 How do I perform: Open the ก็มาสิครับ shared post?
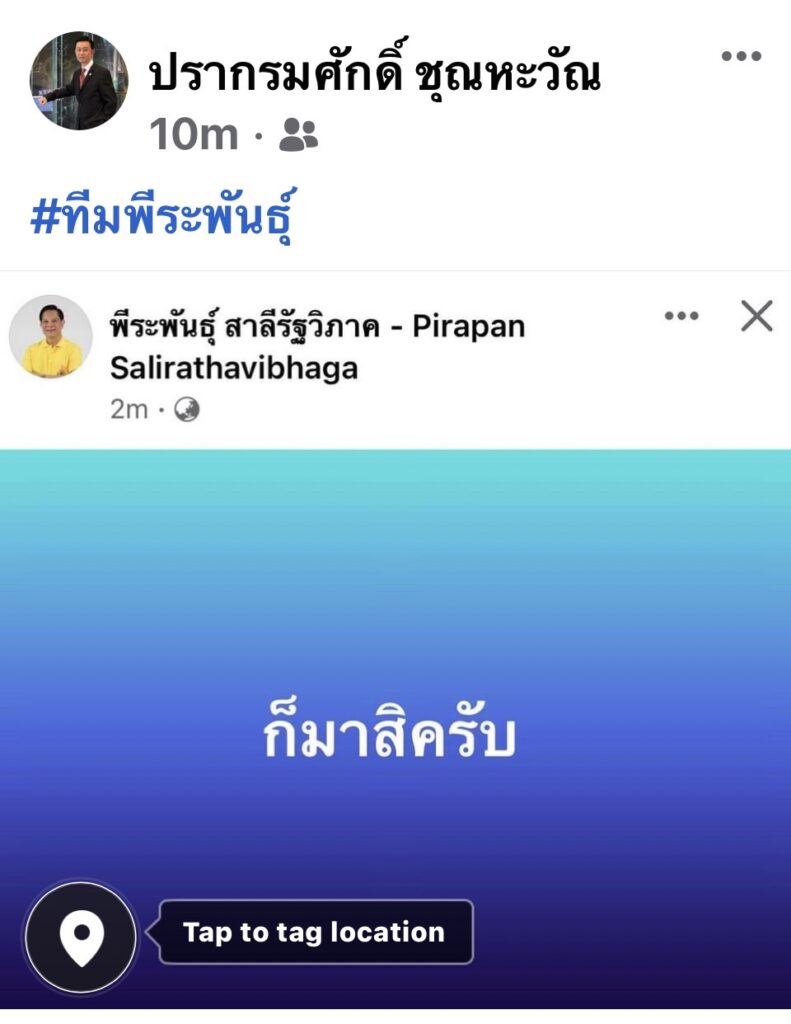click(x=390, y=738)
